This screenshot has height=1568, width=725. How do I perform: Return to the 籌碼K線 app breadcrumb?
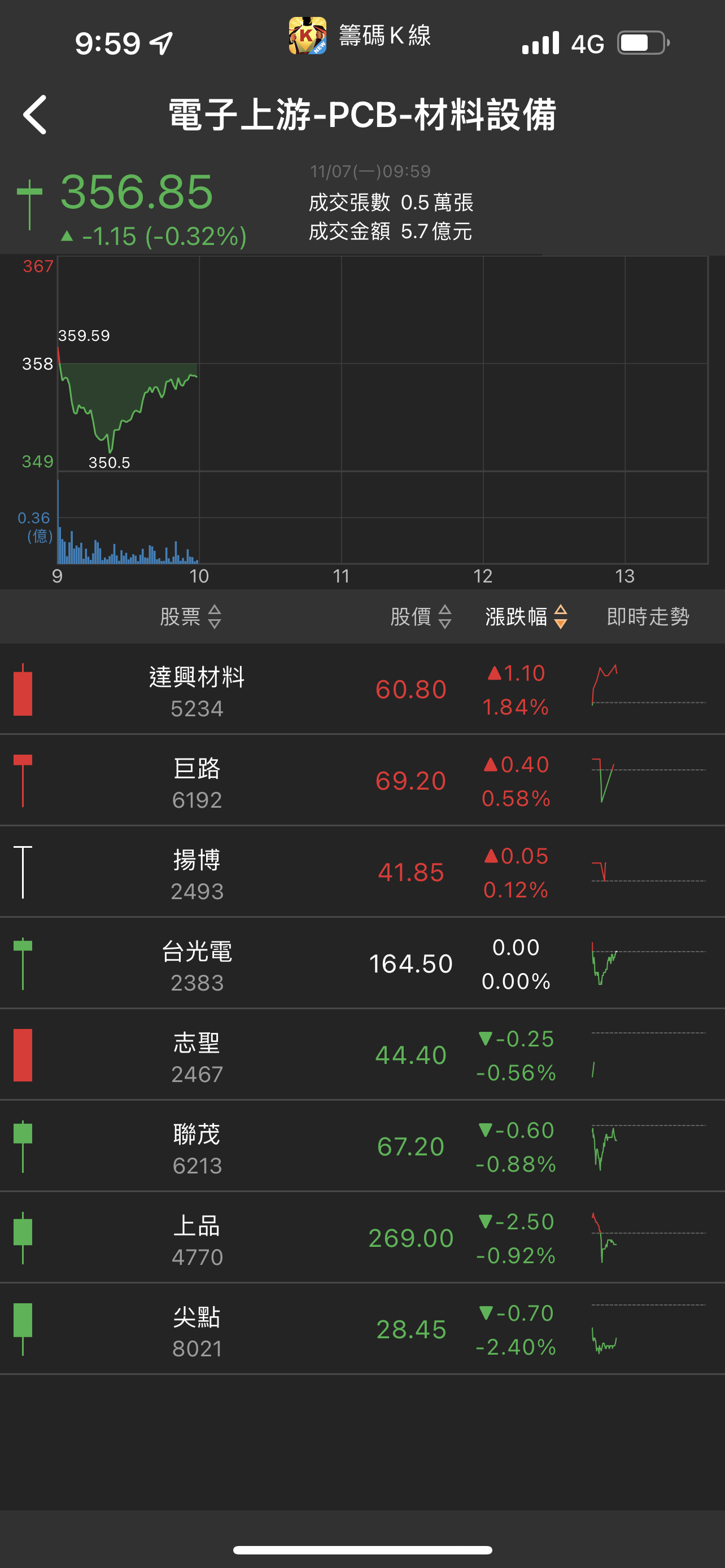360,36
